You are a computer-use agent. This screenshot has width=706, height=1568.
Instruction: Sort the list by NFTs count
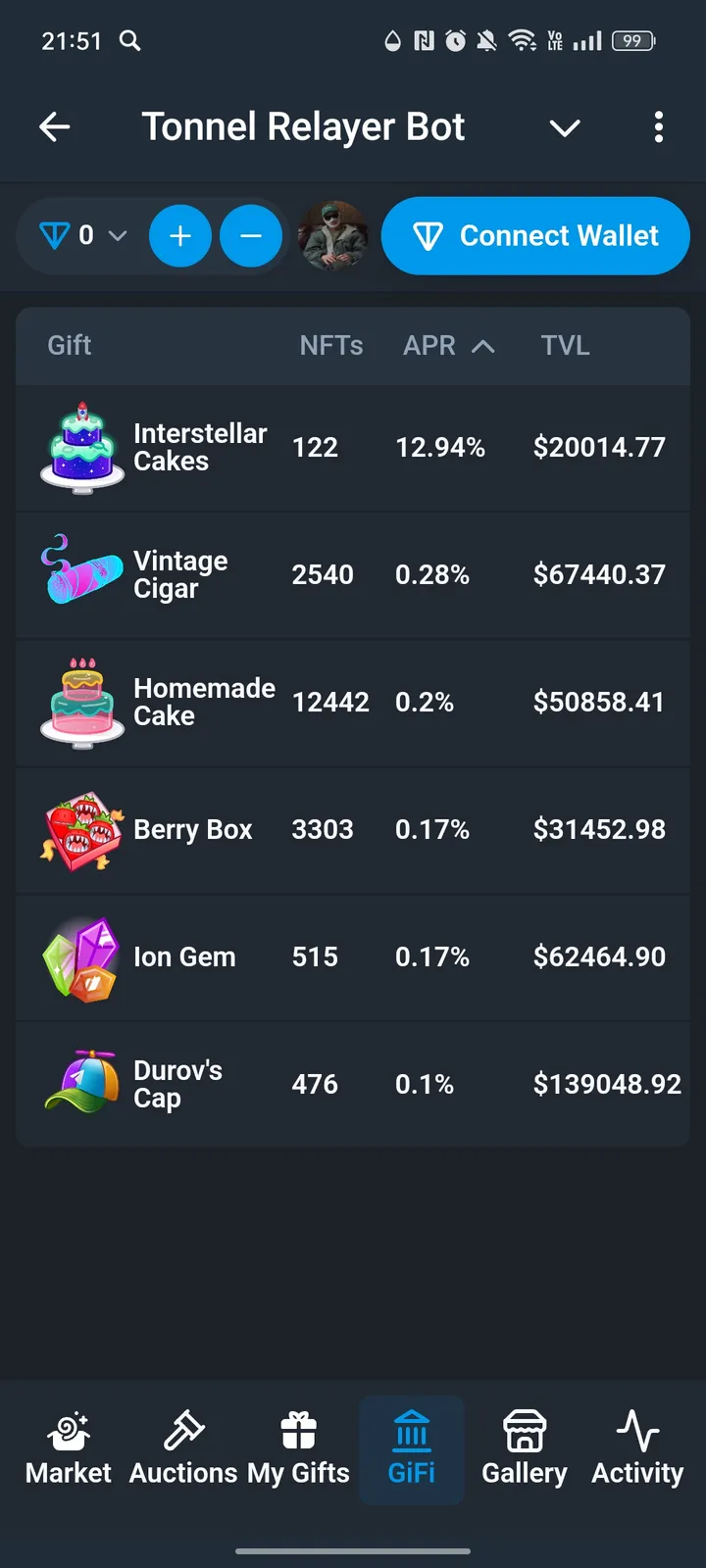[x=331, y=346]
